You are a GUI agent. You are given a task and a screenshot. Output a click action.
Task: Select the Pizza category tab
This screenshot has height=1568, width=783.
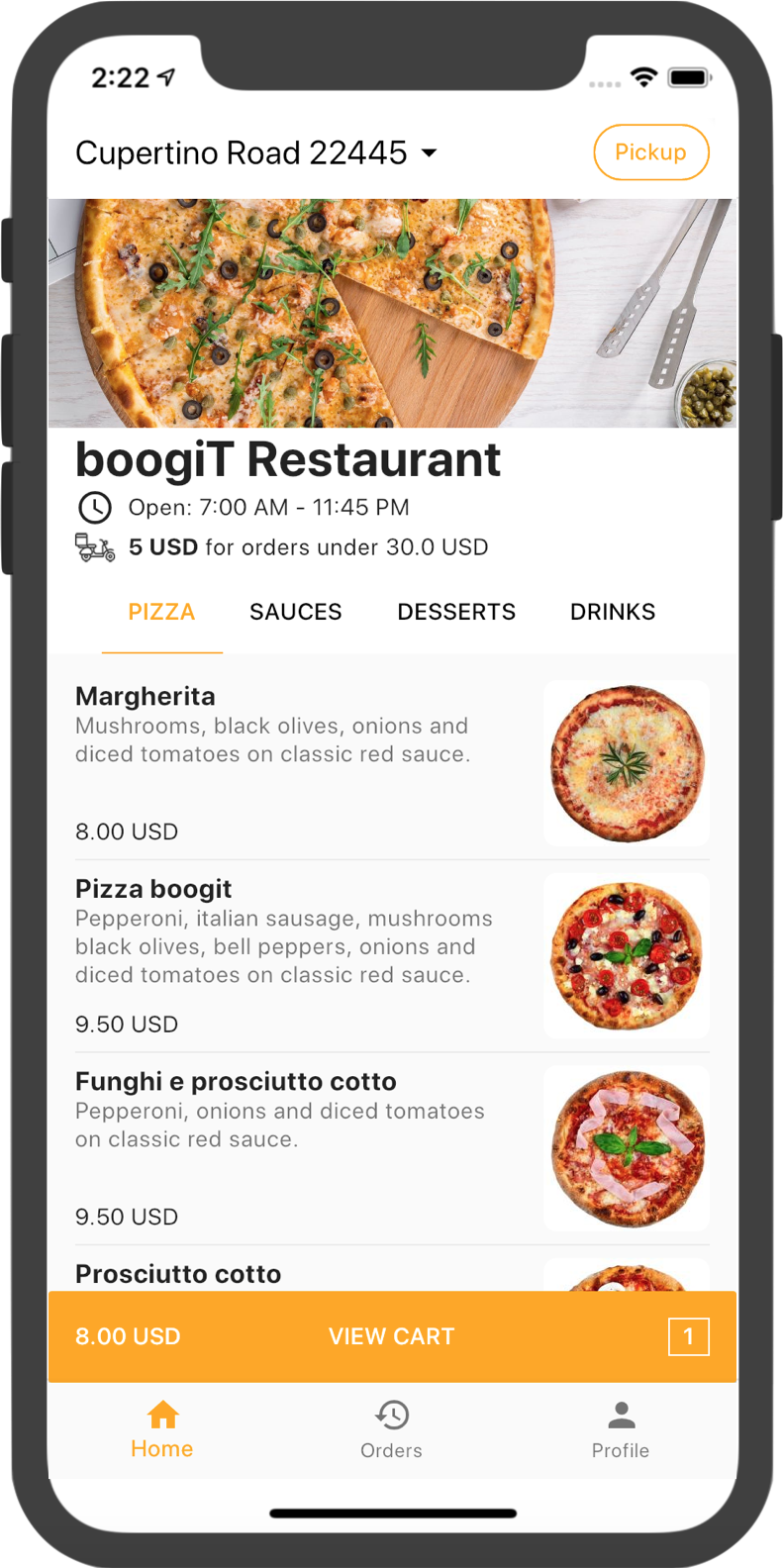pos(161,612)
